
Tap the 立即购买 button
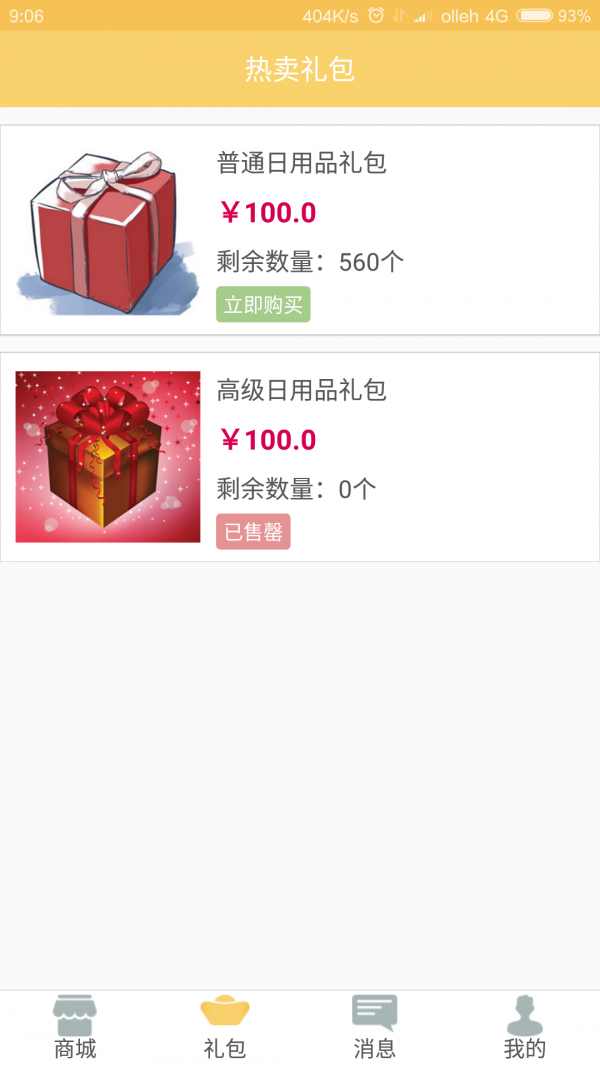point(263,305)
